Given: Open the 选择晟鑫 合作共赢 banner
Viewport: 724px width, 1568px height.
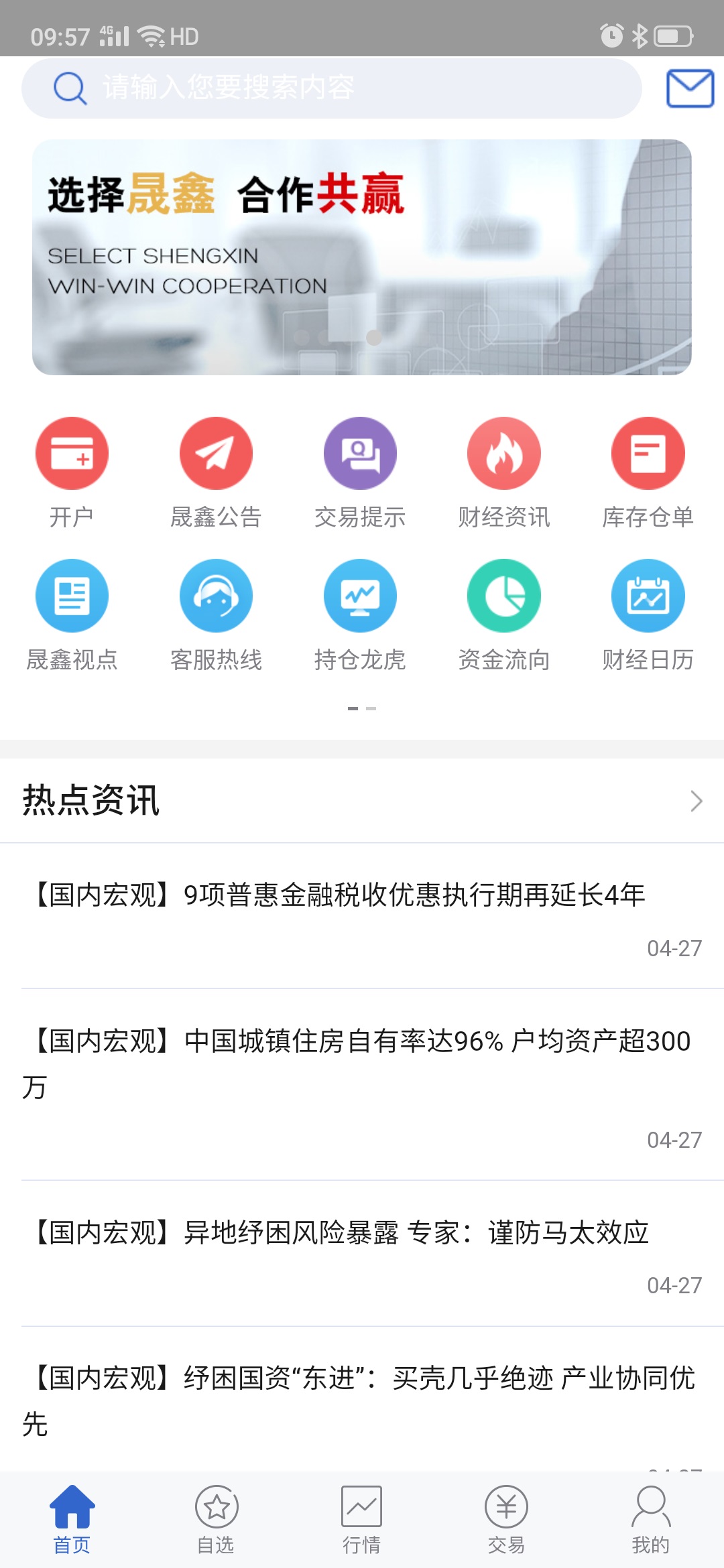Looking at the screenshot, I should [x=362, y=257].
